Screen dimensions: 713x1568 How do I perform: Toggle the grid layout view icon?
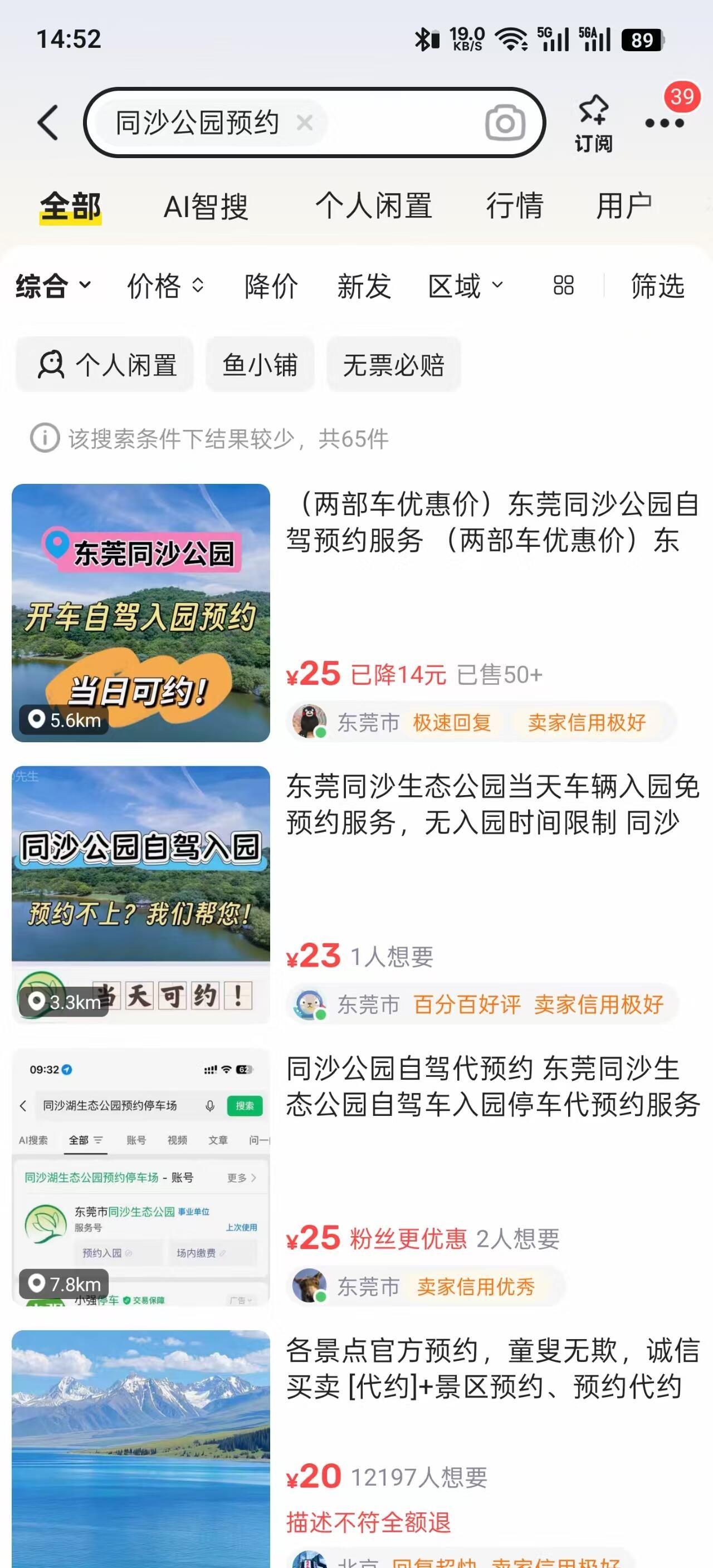pos(563,286)
